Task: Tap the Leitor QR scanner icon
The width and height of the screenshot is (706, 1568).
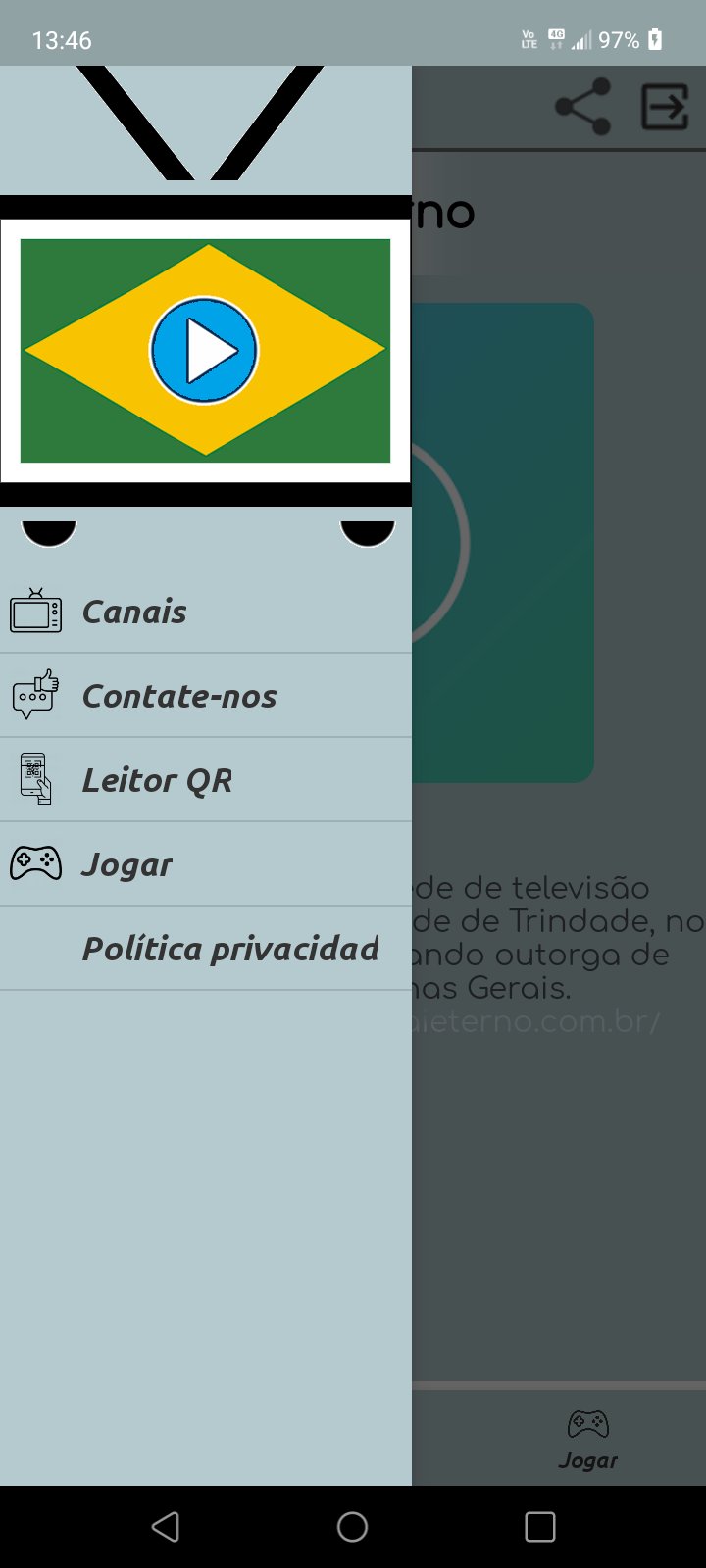Action: (x=35, y=779)
